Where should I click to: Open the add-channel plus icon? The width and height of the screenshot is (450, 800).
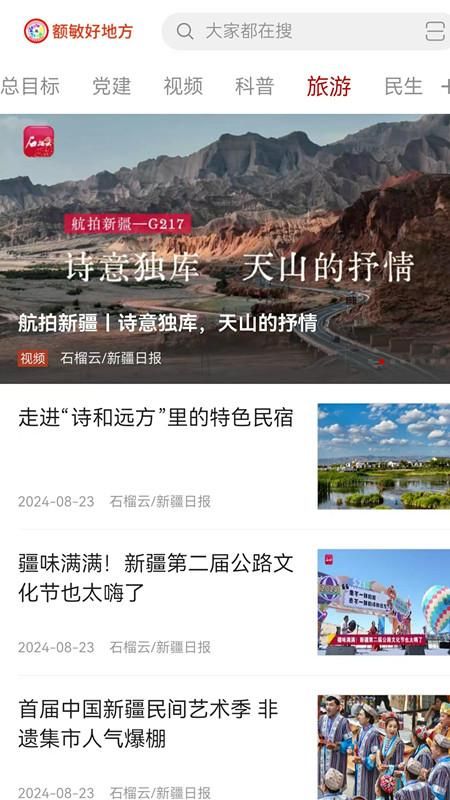[x=445, y=87]
